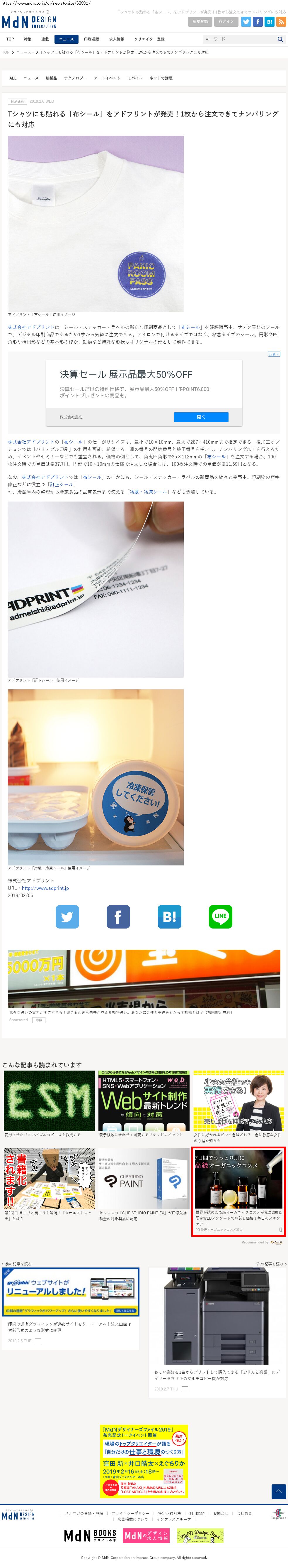Switch to the 特集 nav tab

27,39
